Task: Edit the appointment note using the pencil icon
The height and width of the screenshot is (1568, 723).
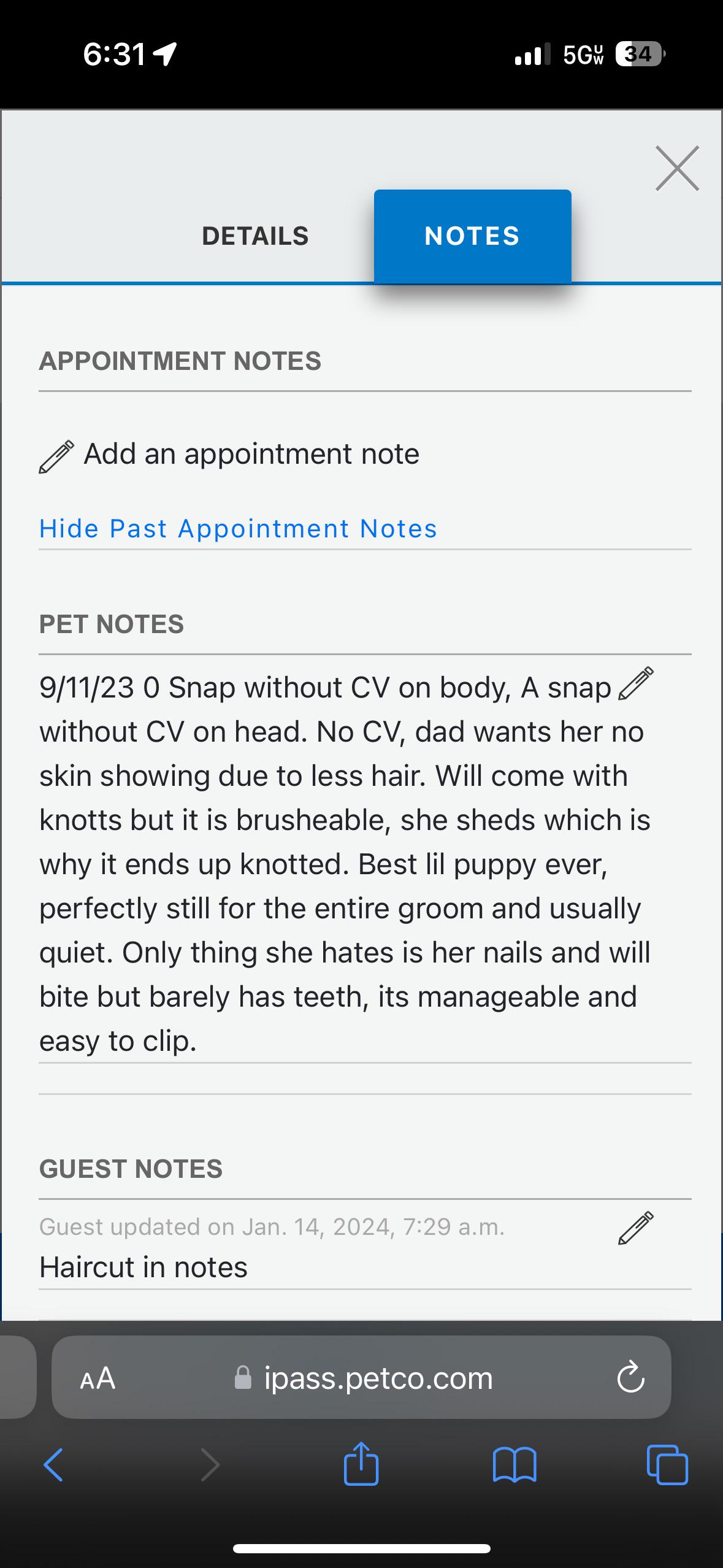Action: tap(56, 455)
